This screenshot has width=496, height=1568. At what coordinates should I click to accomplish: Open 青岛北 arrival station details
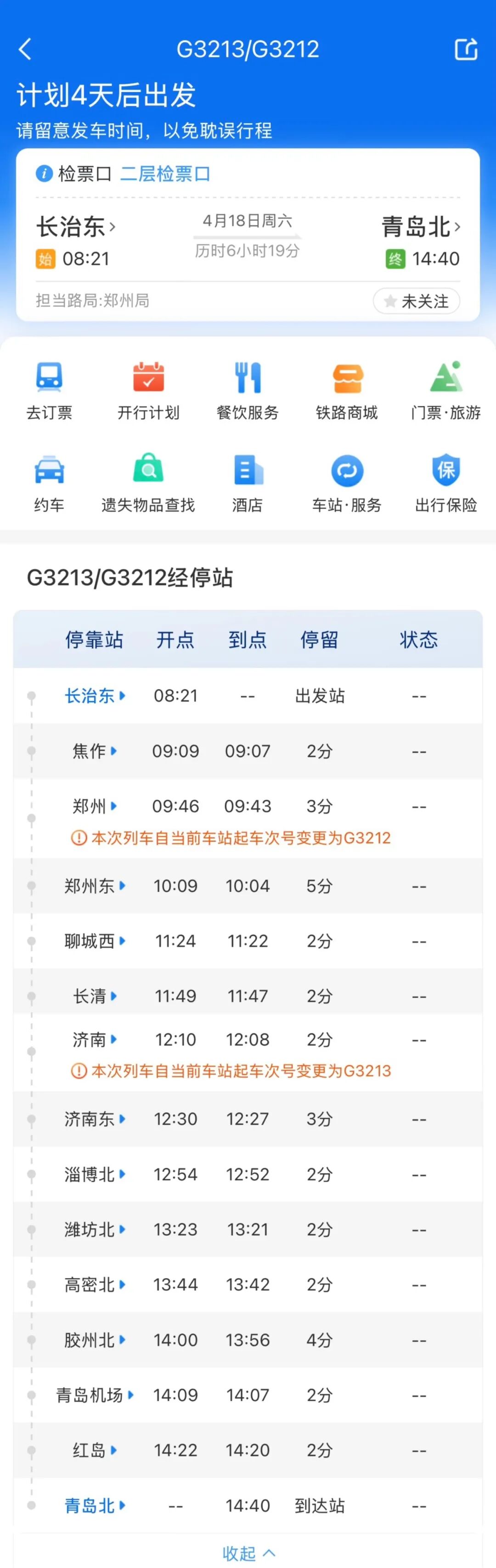click(420, 227)
